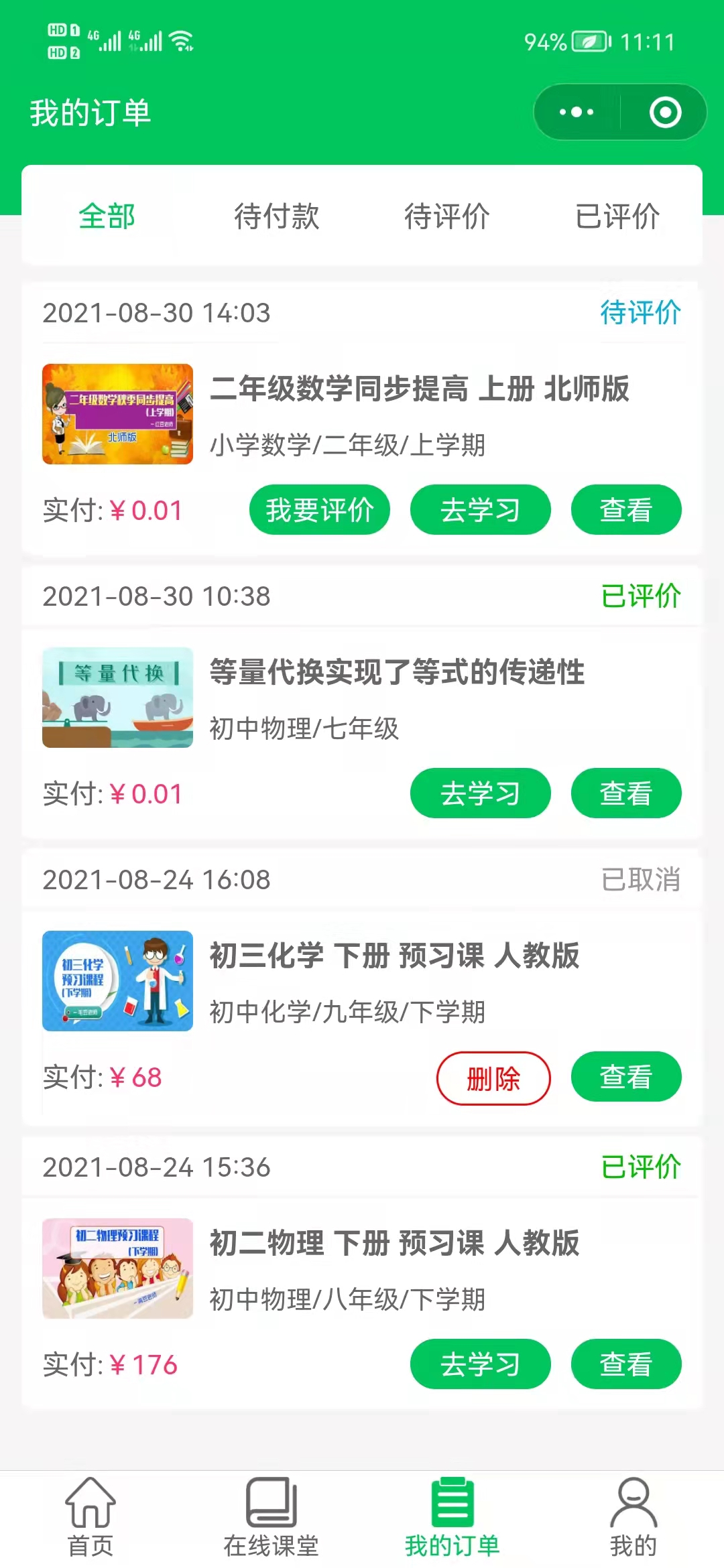Open the mini program more-options menu
The height and width of the screenshot is (1568, 724).
point(577,112)
